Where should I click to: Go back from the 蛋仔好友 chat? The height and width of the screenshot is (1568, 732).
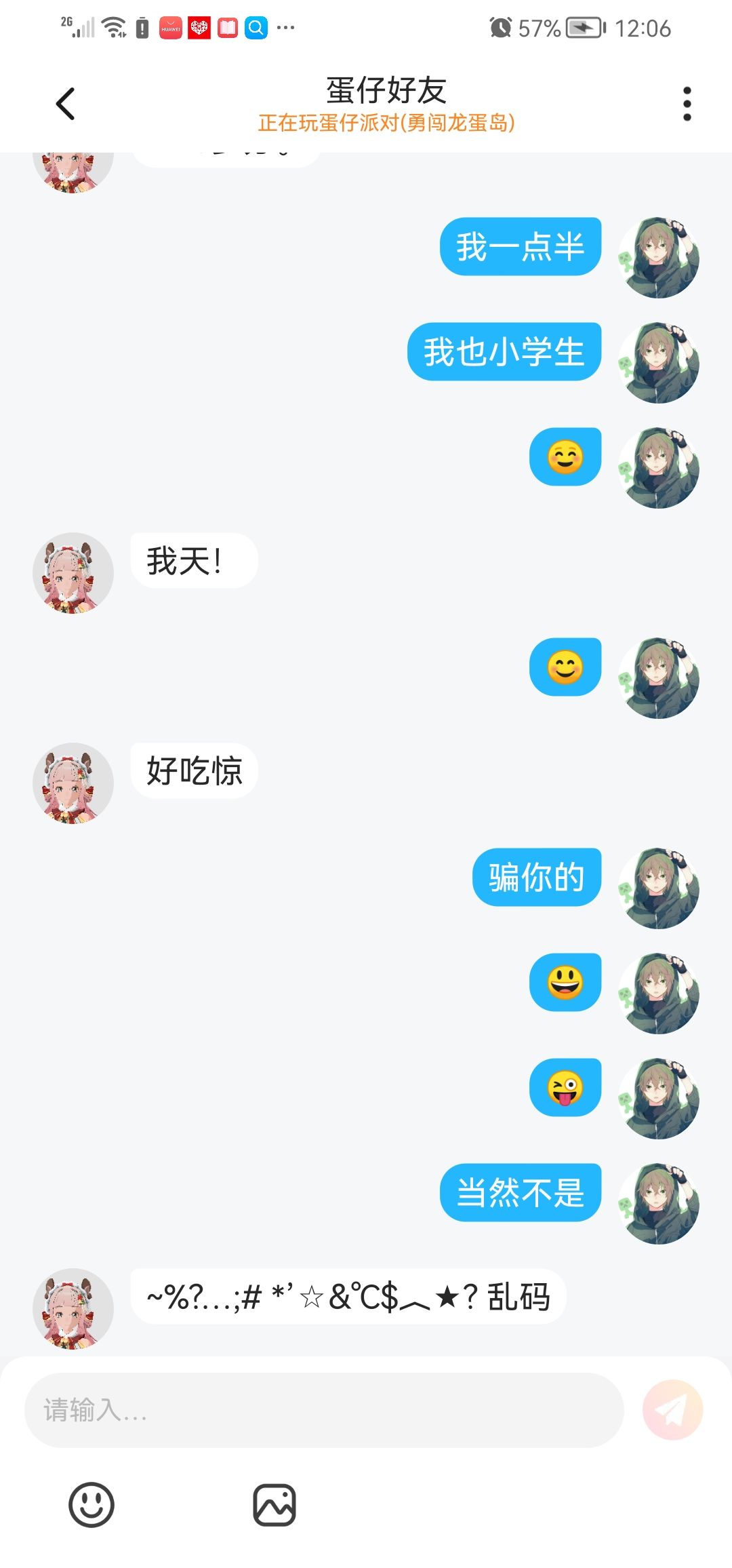66,104
